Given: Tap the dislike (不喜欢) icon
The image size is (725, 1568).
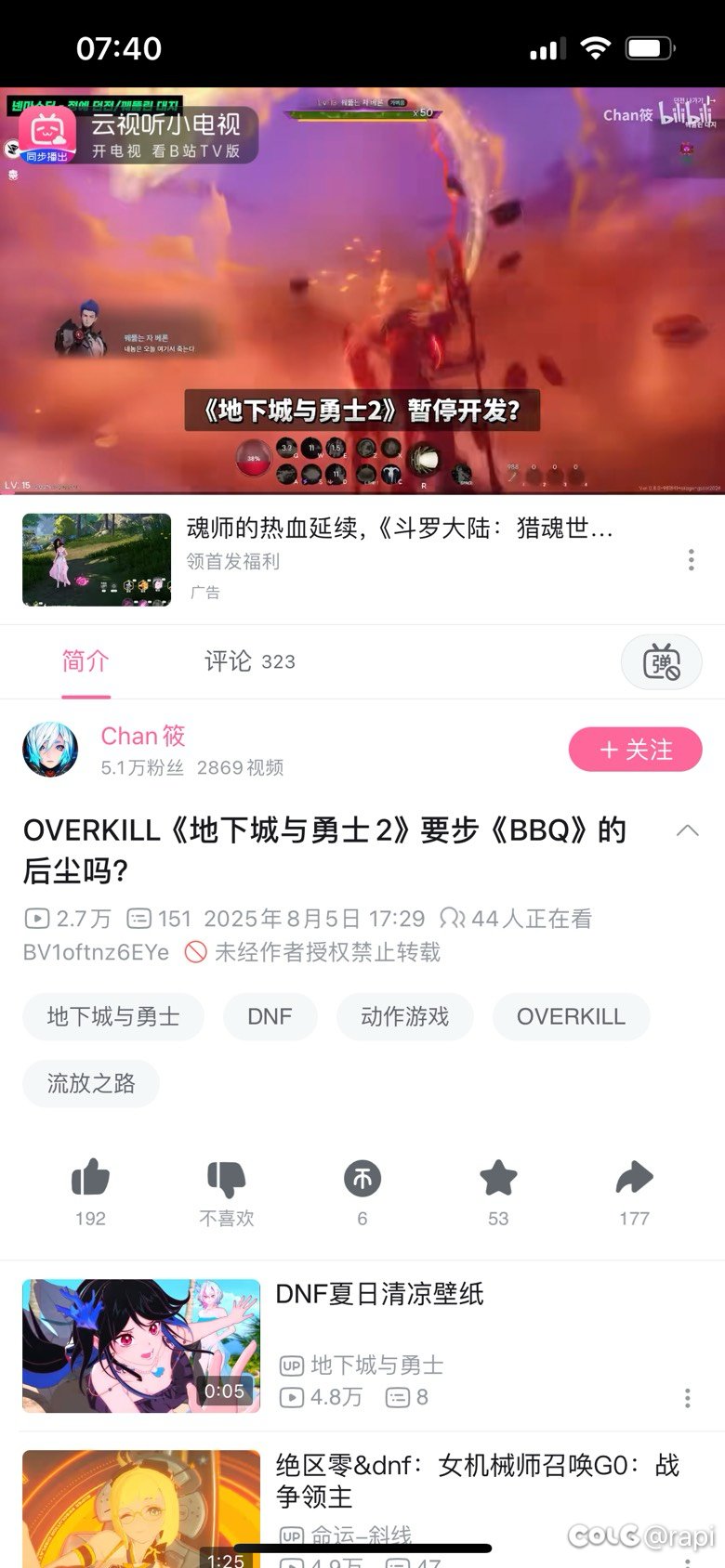Looking at the screenshot, I should (x=226, y=1178).
